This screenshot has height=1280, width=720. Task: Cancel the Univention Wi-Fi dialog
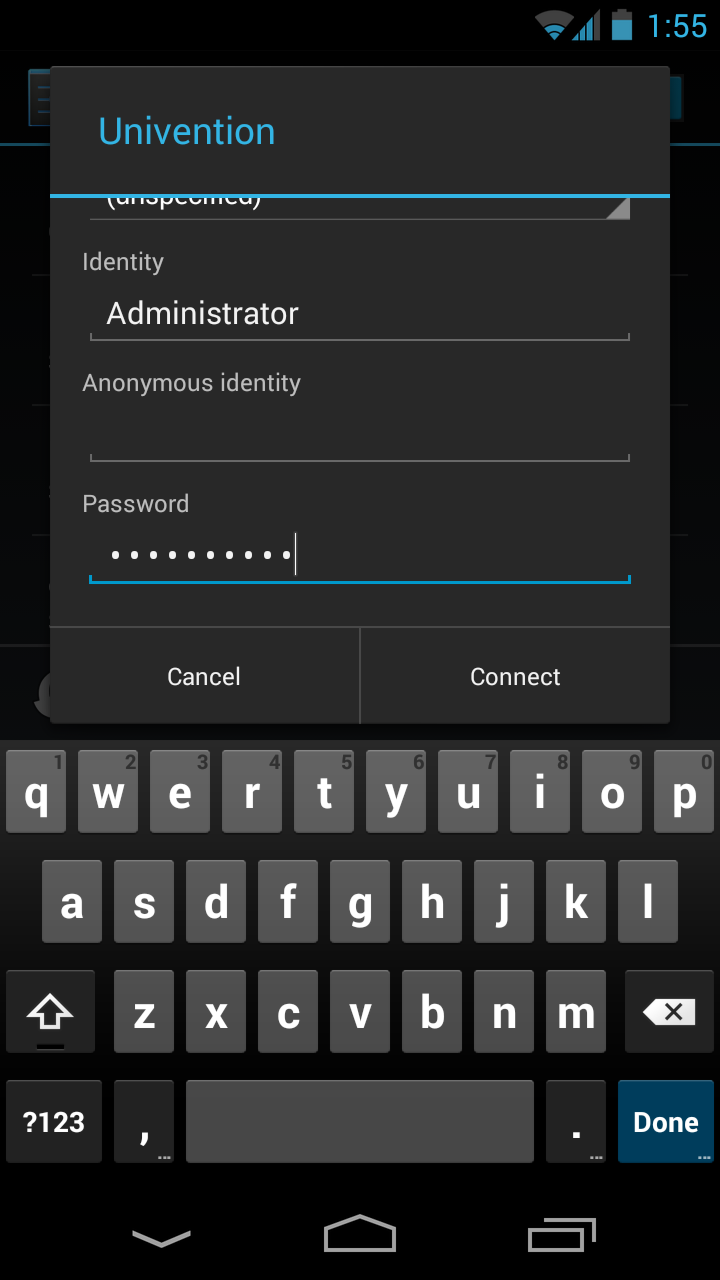pyautogui.click(x=204, y=676)
